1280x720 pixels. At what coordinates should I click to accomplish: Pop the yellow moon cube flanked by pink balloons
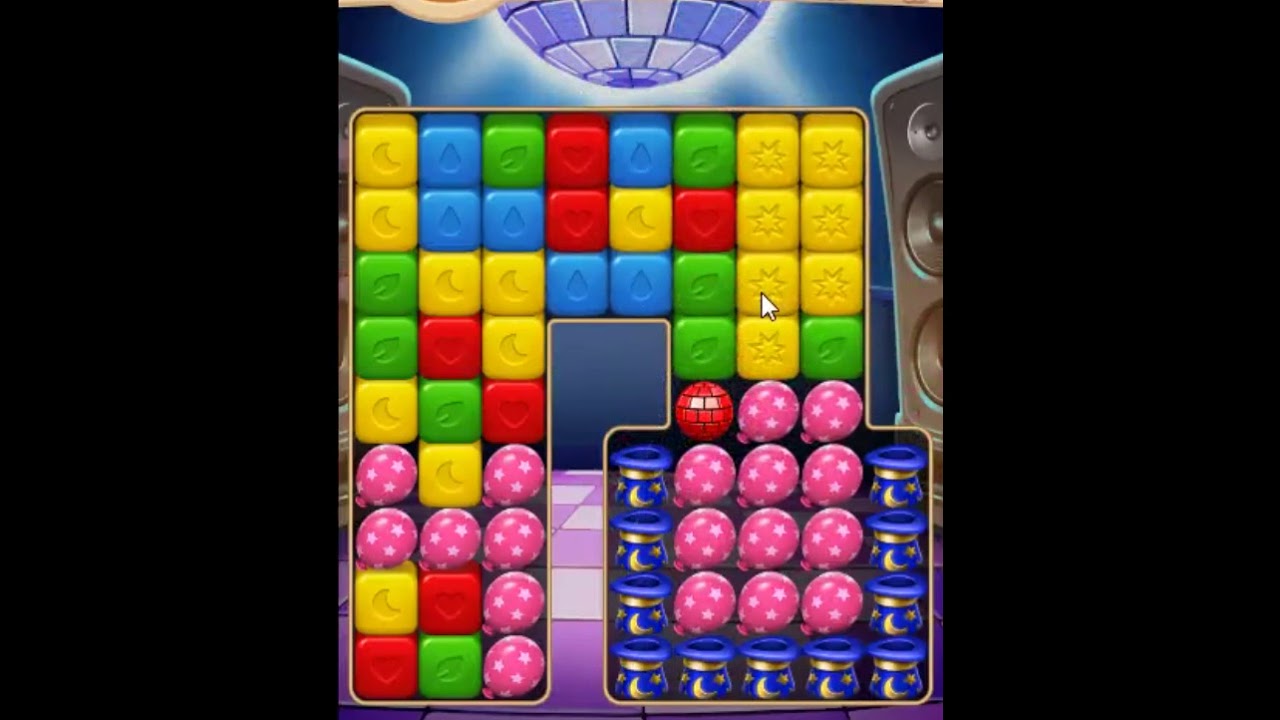449,474
